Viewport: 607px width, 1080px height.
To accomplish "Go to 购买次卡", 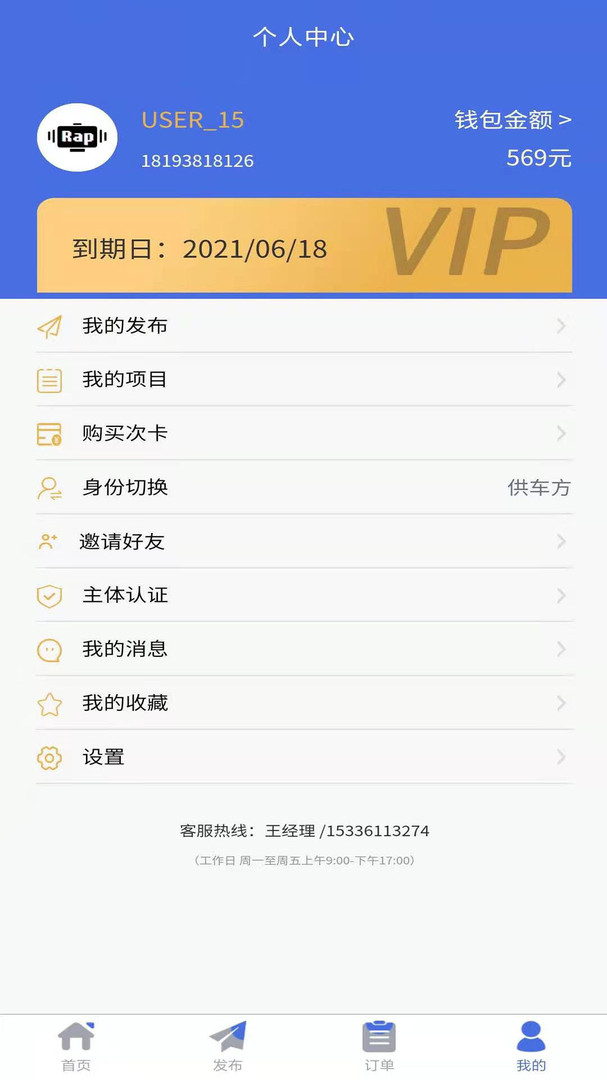I will [x=304, y=433].
